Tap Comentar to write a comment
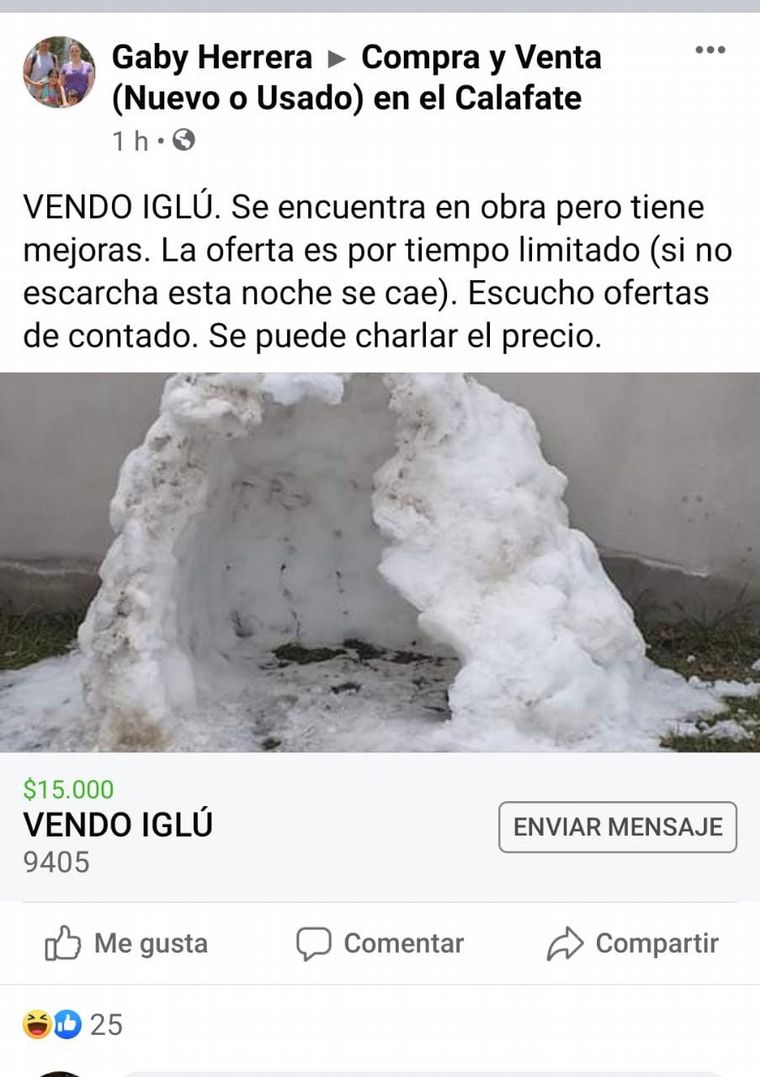Screen dimensions: 760x1077 tap(381, 943)
